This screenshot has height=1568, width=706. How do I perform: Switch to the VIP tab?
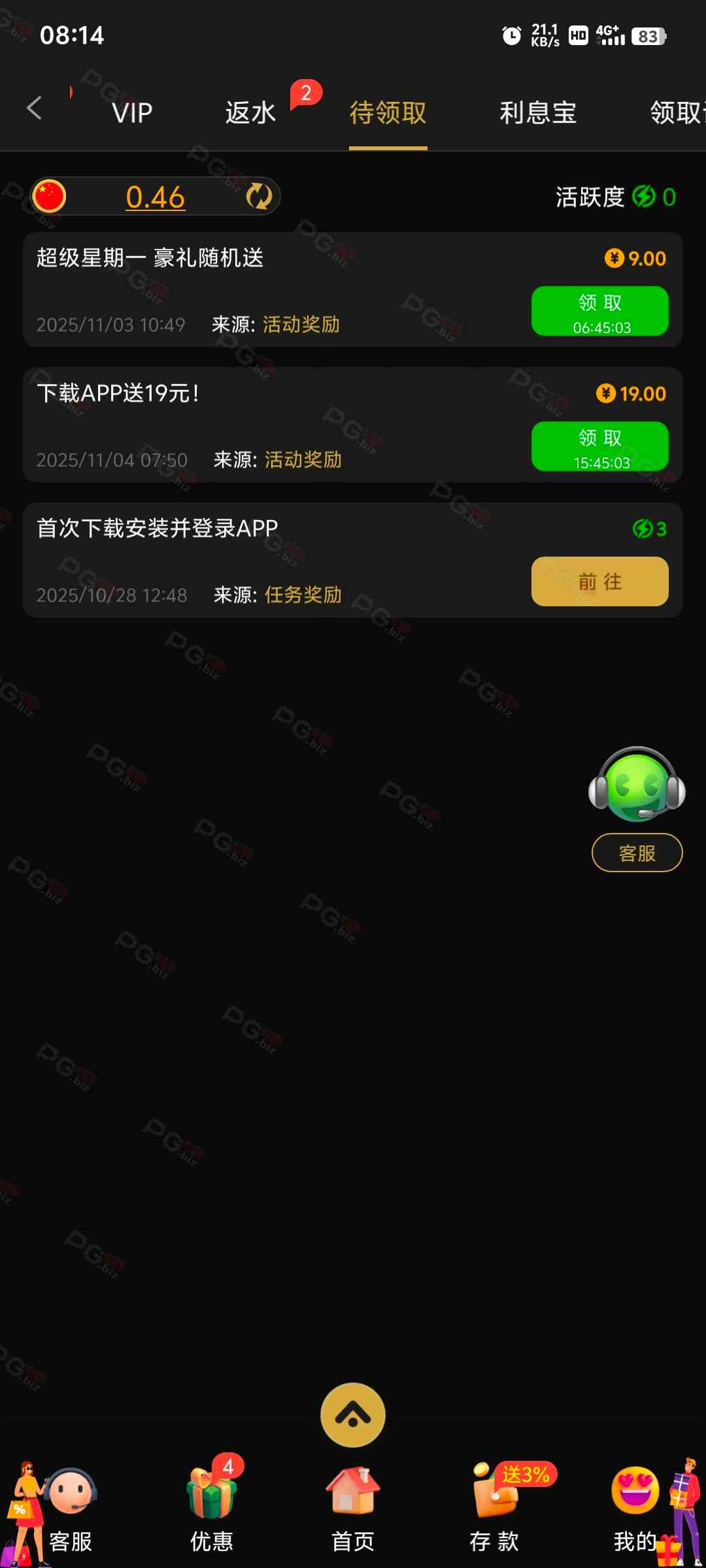coord(132,113)
